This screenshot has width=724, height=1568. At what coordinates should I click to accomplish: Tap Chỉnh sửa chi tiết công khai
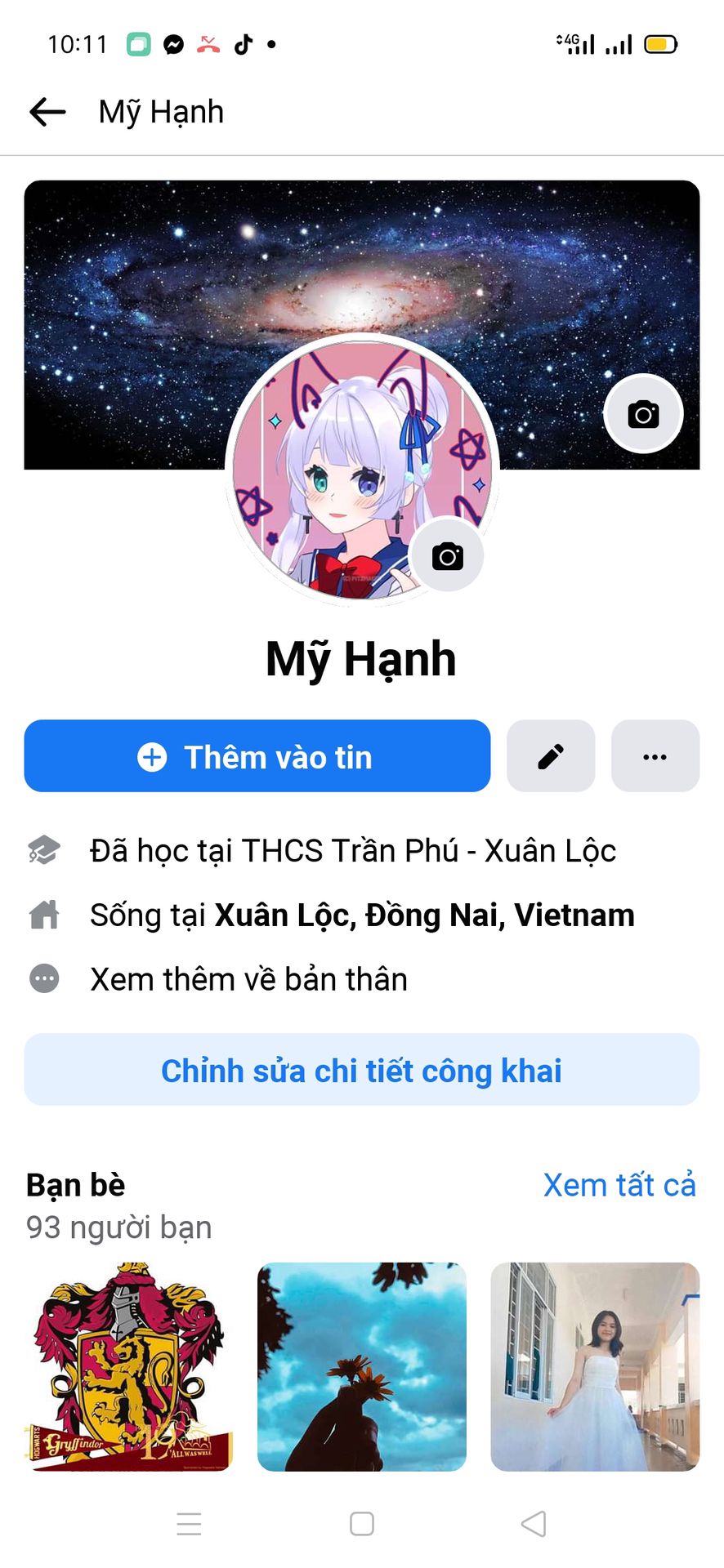click(361, 1071)
